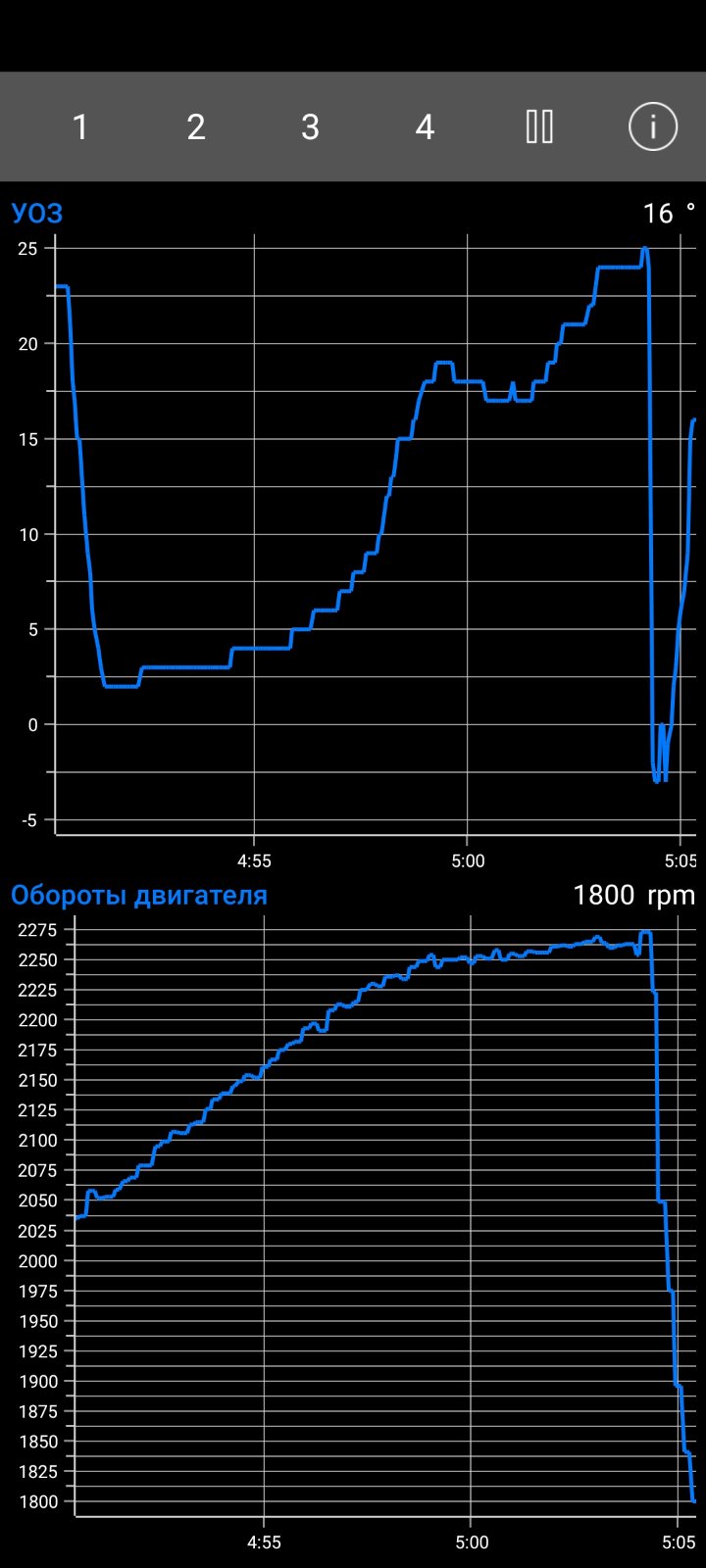Pause the live graph recording
This screenshot has height=1568, width=706.
click(539, 126)
